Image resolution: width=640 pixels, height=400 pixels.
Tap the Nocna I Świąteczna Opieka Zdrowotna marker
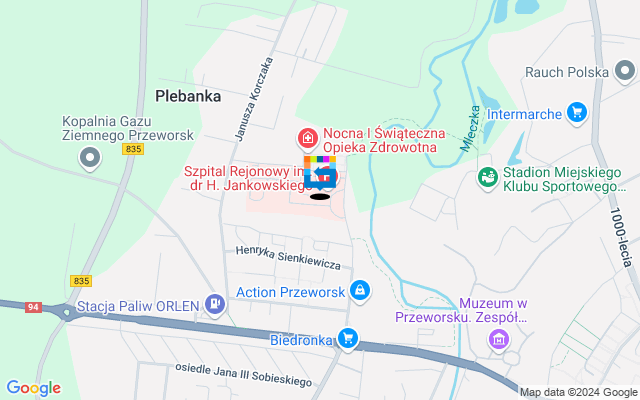(308, 137)
